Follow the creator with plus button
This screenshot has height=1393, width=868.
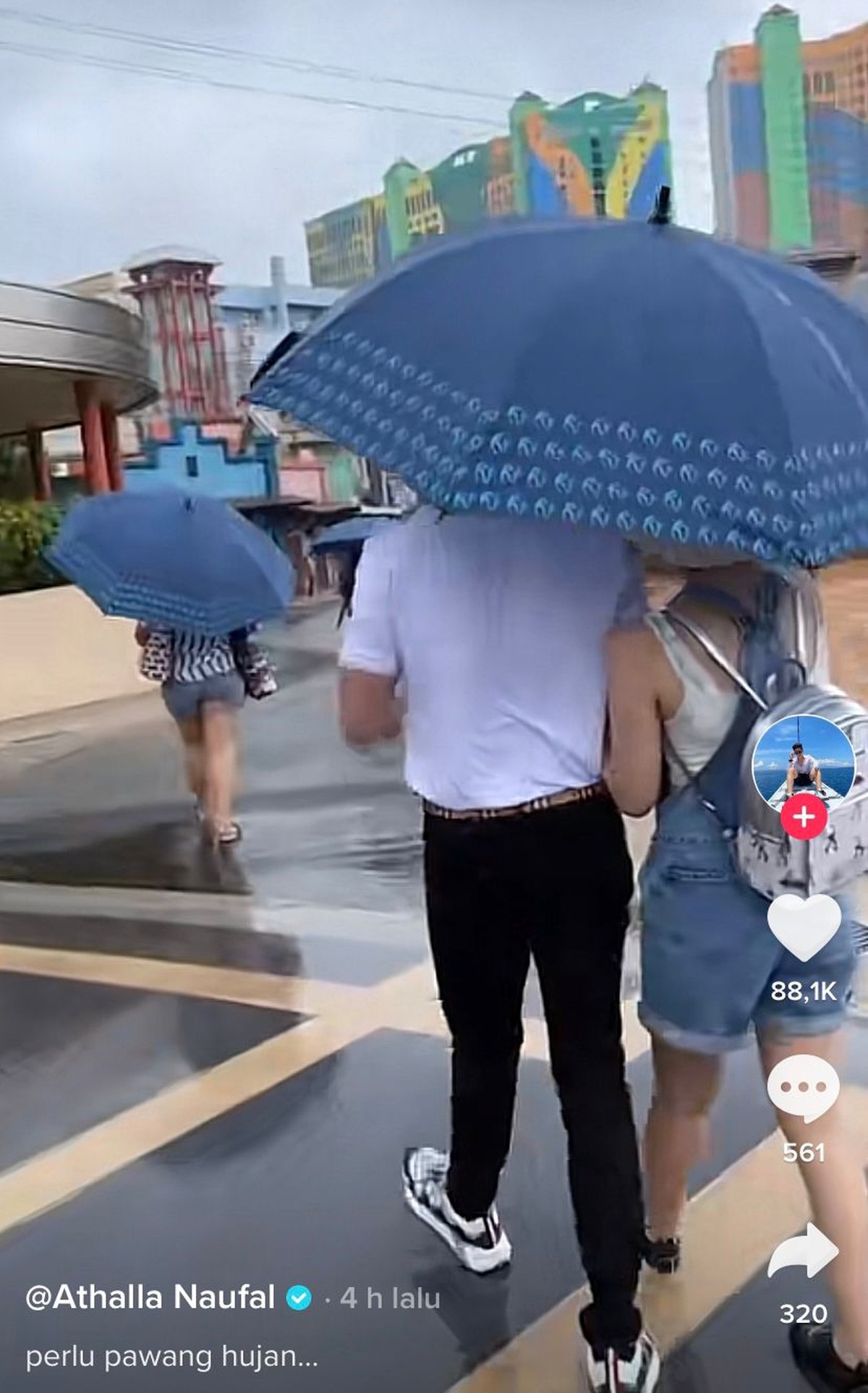coord(804,817)
